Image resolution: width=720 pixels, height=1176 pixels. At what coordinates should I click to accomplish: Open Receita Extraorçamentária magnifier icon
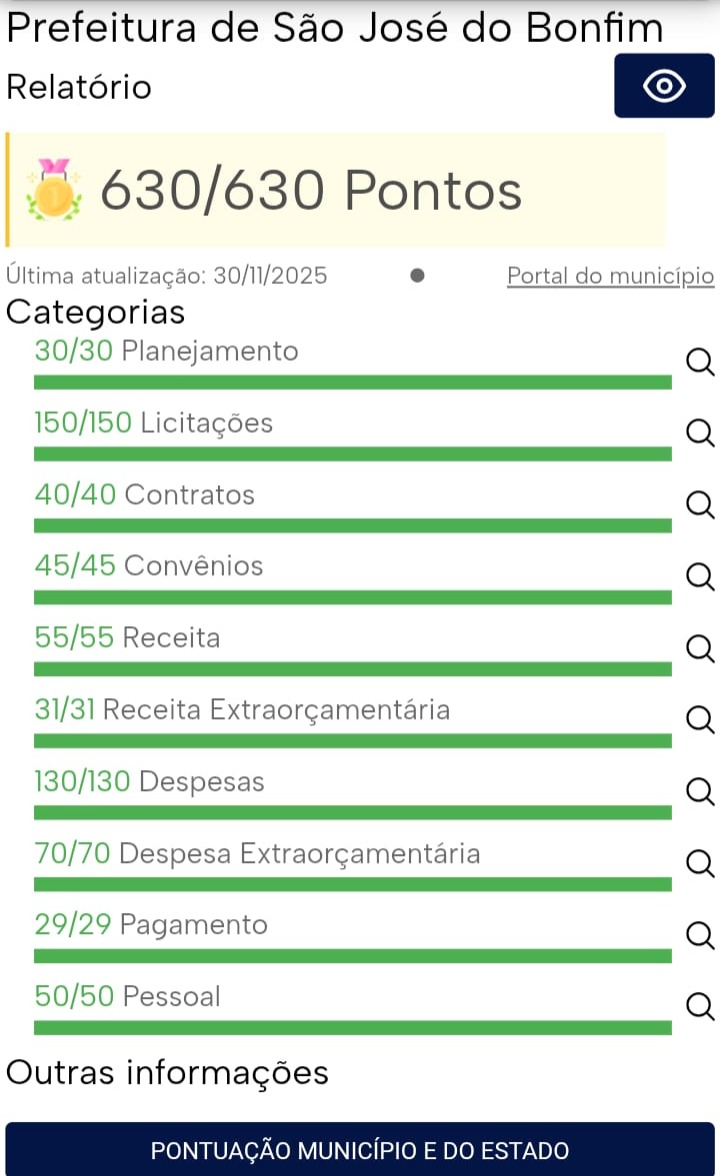point(700,720)
